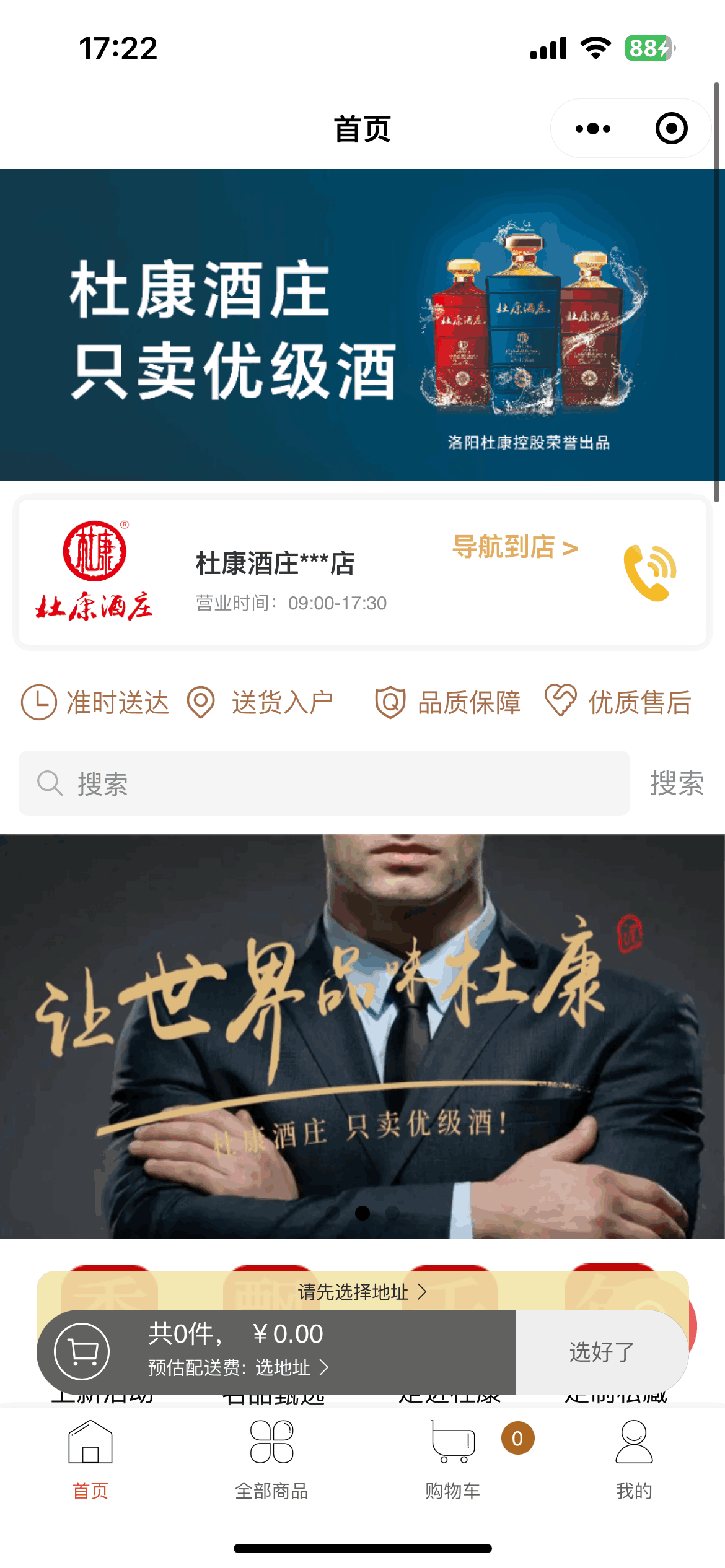Open the mini program more options menu
The width and height of the screenshot is (725, 1568).
pyautogui.click(x=592, y=129)
